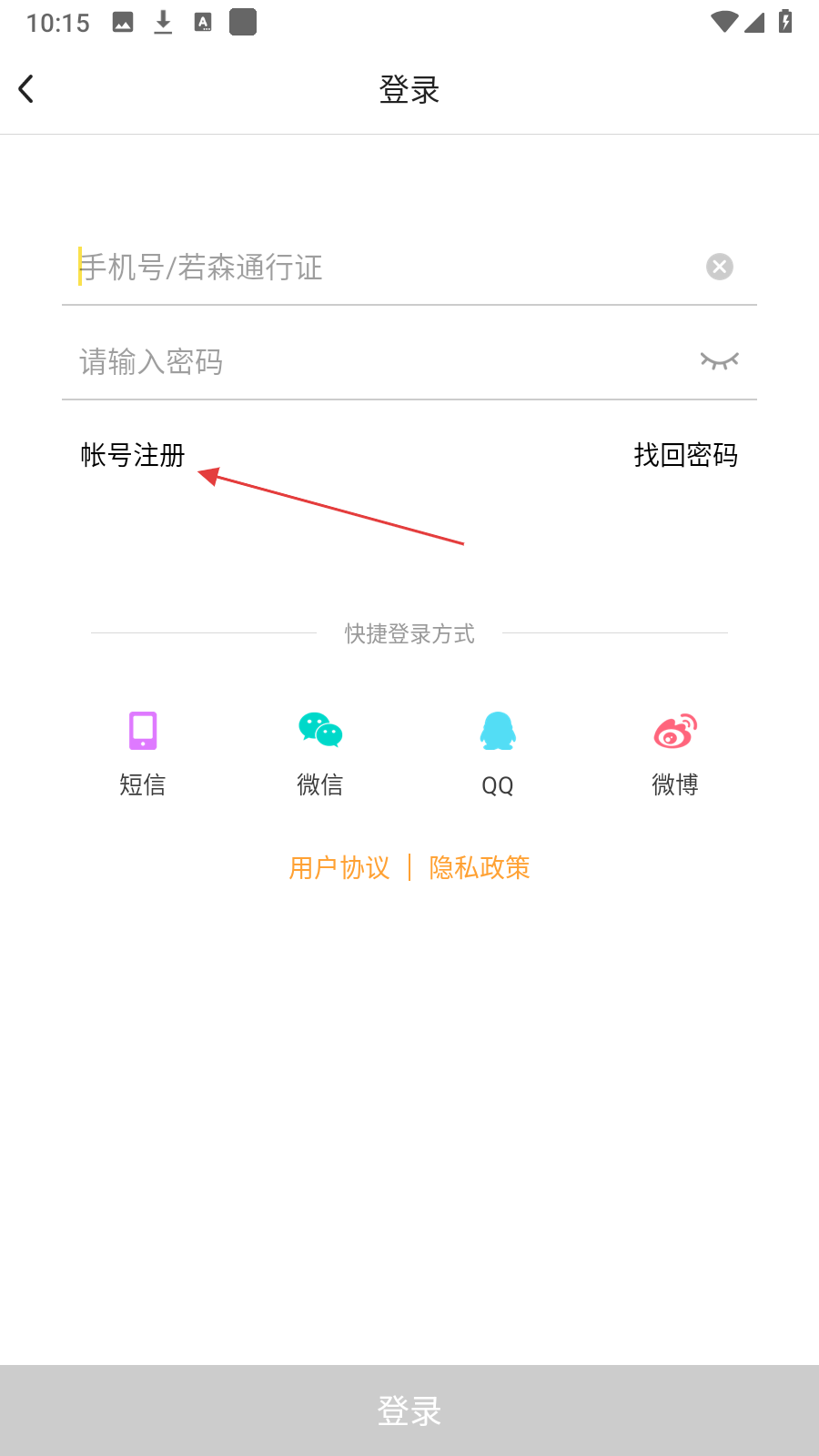
Task: Toggle password visibility eye icon
Action: tap(719, 361)
